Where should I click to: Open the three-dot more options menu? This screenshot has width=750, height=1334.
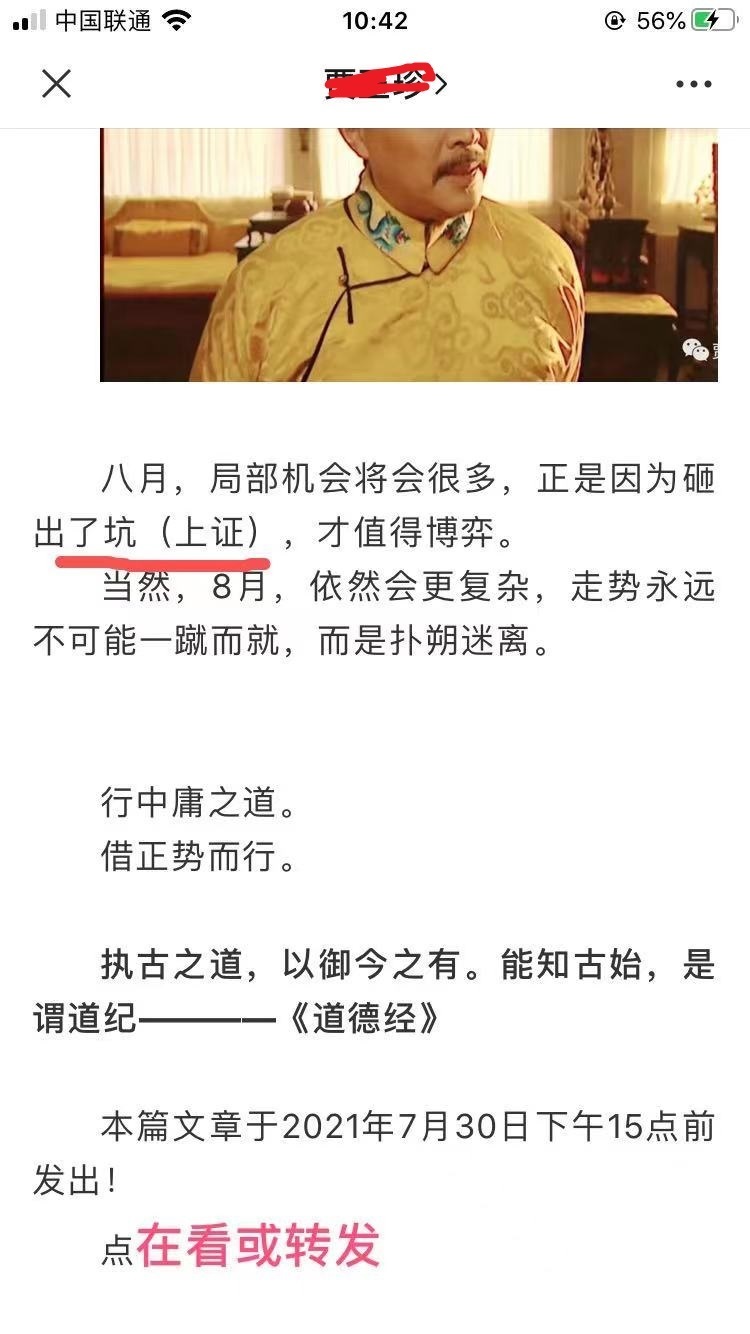693,84
